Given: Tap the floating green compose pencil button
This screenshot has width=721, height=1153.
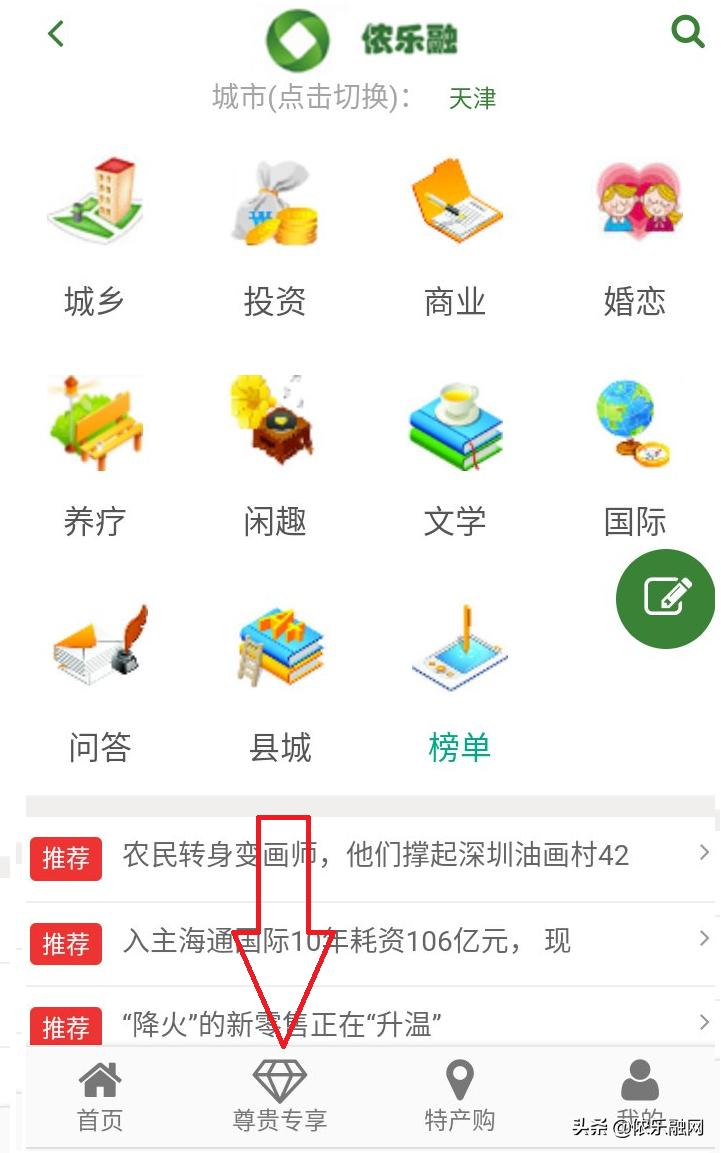Looking at the screenshot, I should coord(665,598).
